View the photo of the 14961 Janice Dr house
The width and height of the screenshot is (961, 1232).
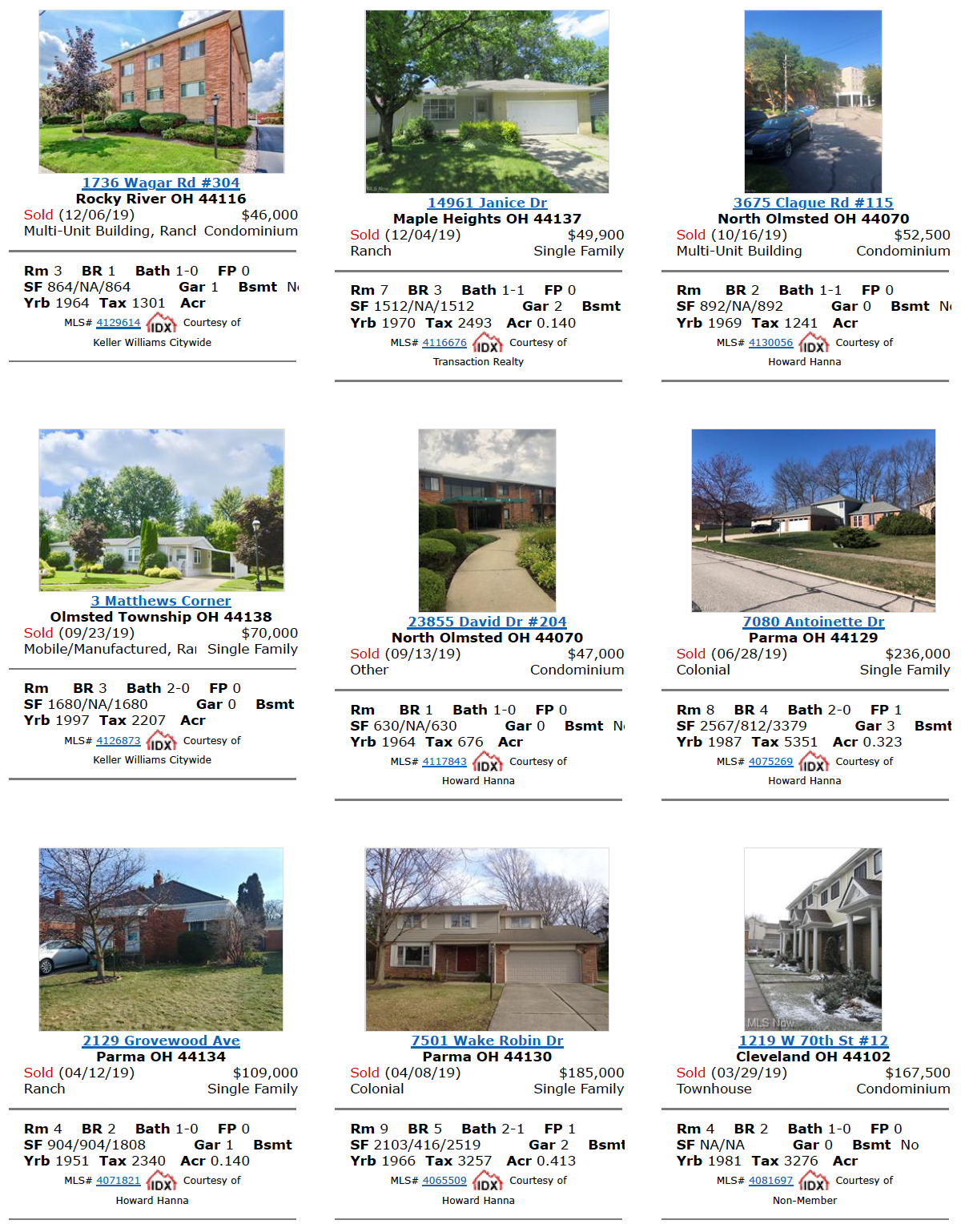487,102
